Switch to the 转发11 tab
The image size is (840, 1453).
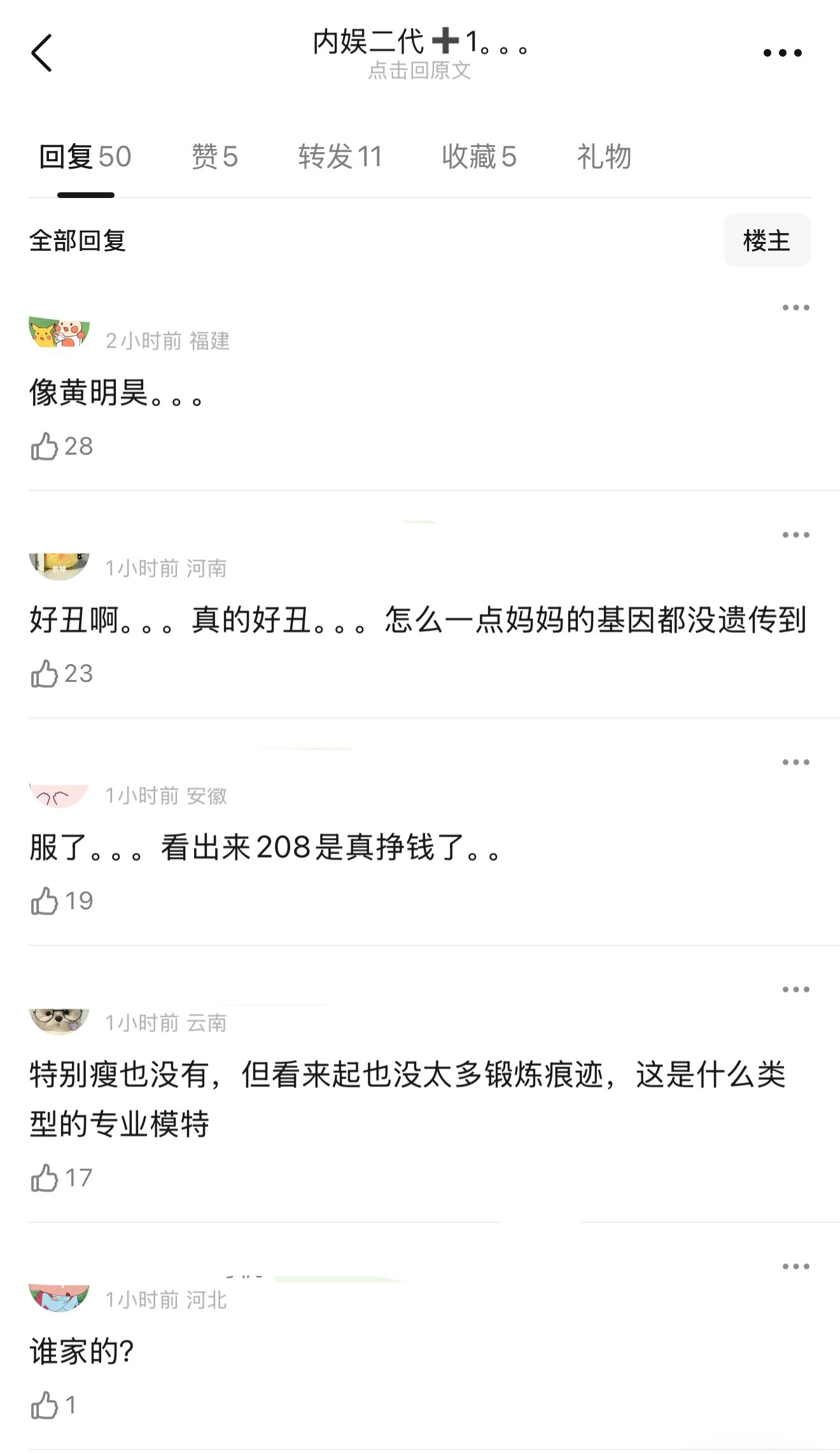tap(339, 156)
